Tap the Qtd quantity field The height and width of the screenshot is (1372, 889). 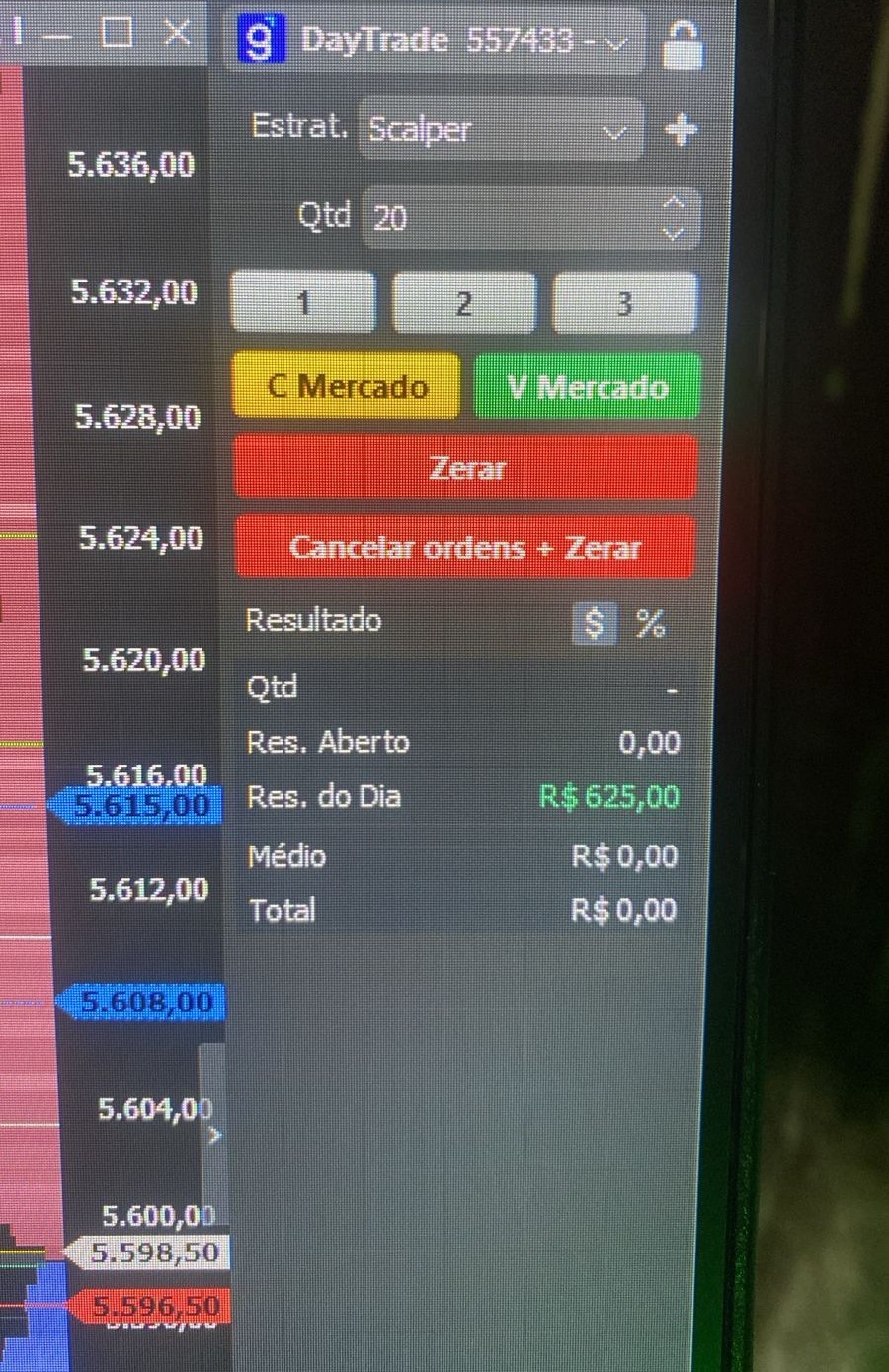coord(509,217)
